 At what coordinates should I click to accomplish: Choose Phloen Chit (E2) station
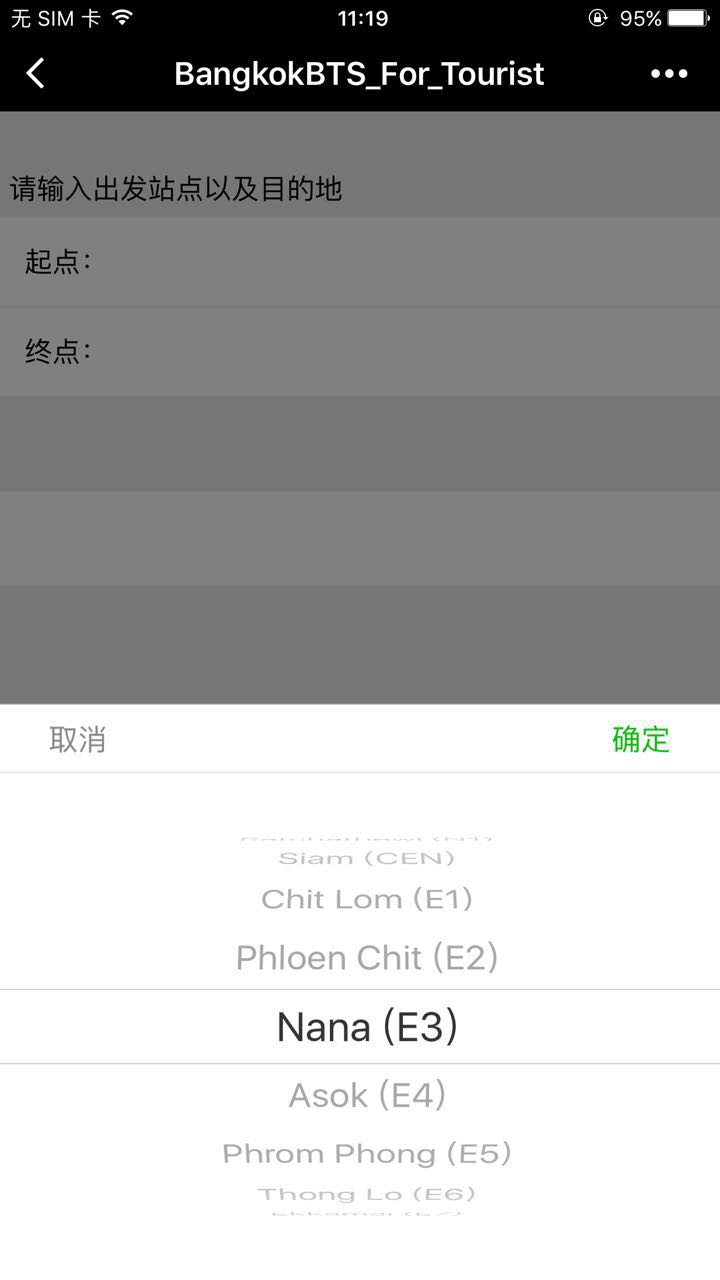tap(366, 958)
